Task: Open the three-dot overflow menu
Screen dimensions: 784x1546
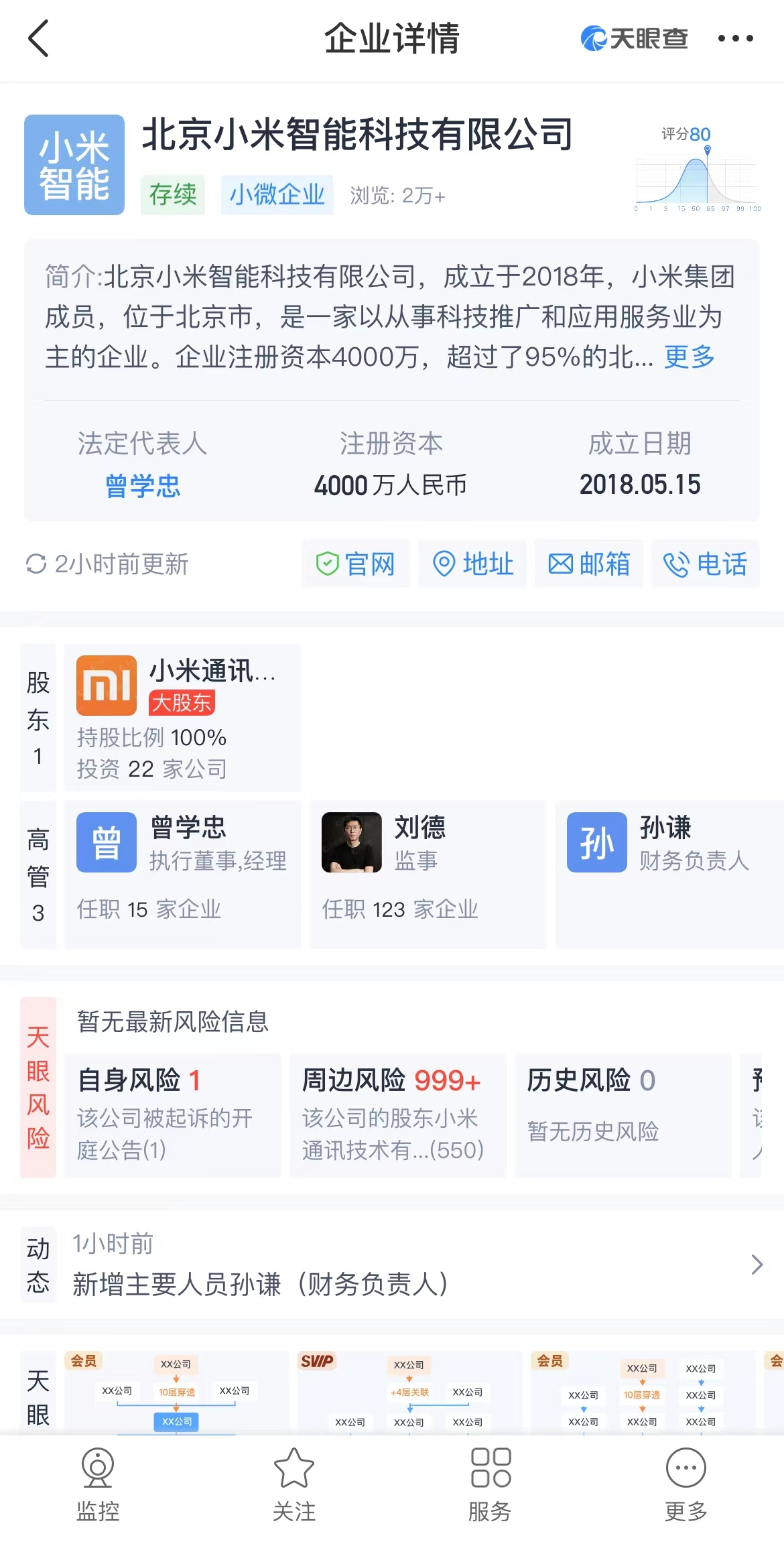Action: click(735, 38)
